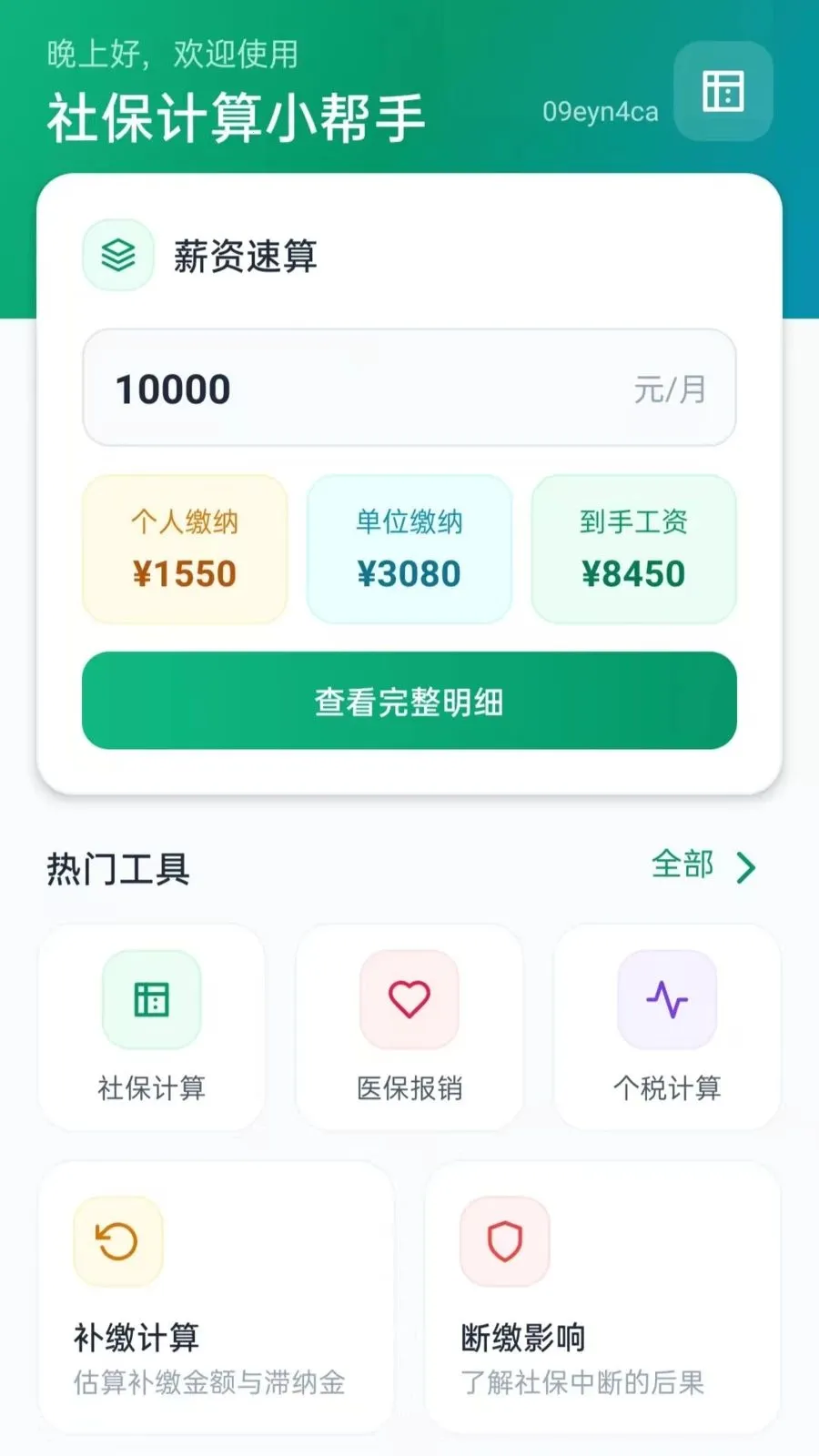Viewport: 819px width, 1456px height.
Task: Tap the 到手工资 card showing ¥8450
Action: pyautogui.click(x=633, y=549)
